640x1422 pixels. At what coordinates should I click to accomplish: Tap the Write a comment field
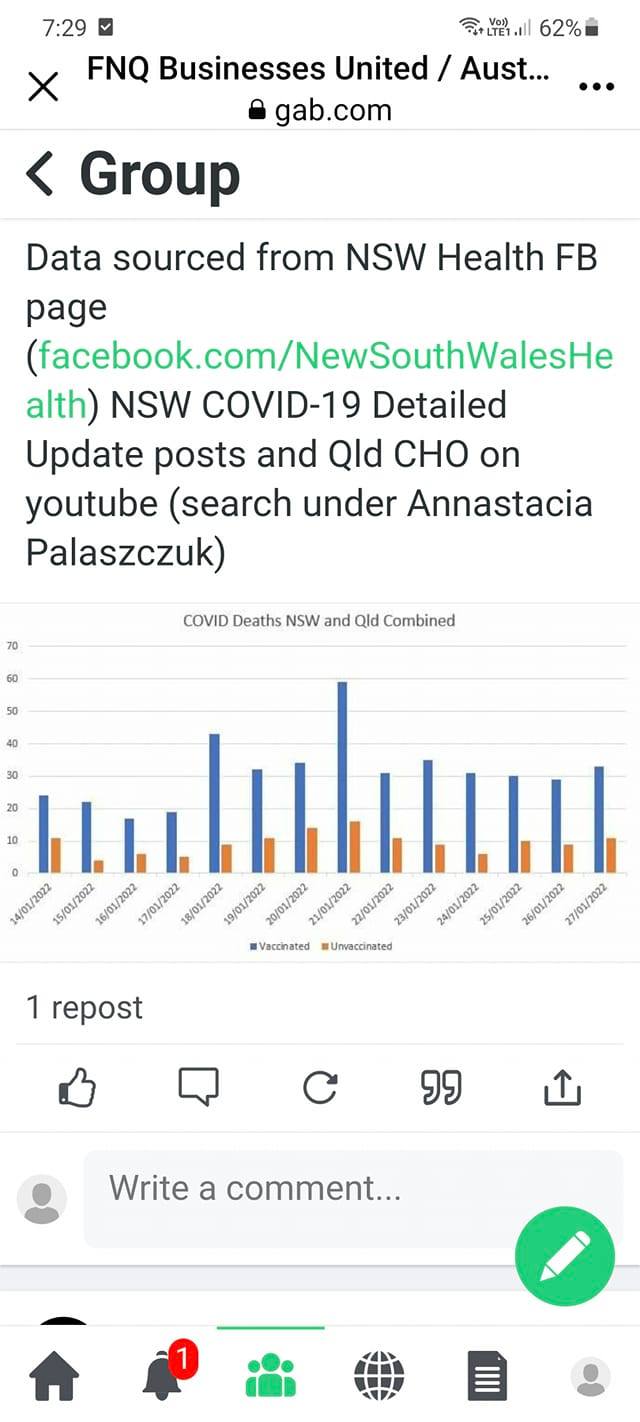[x=353, y=1198]
